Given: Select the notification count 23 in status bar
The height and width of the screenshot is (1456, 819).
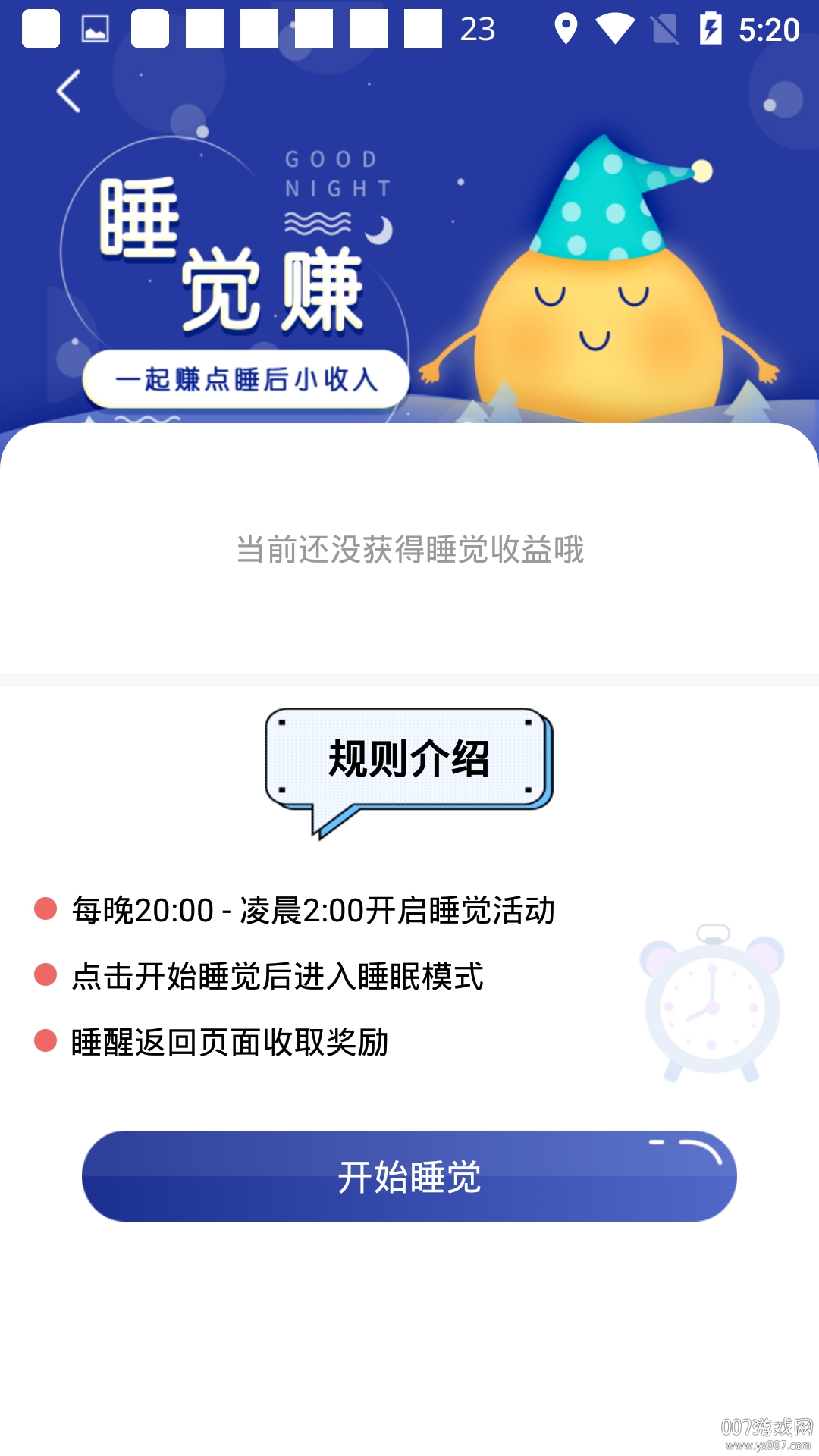Looking at the screenshot, I should pyautogui.click(x=479, y=30).
